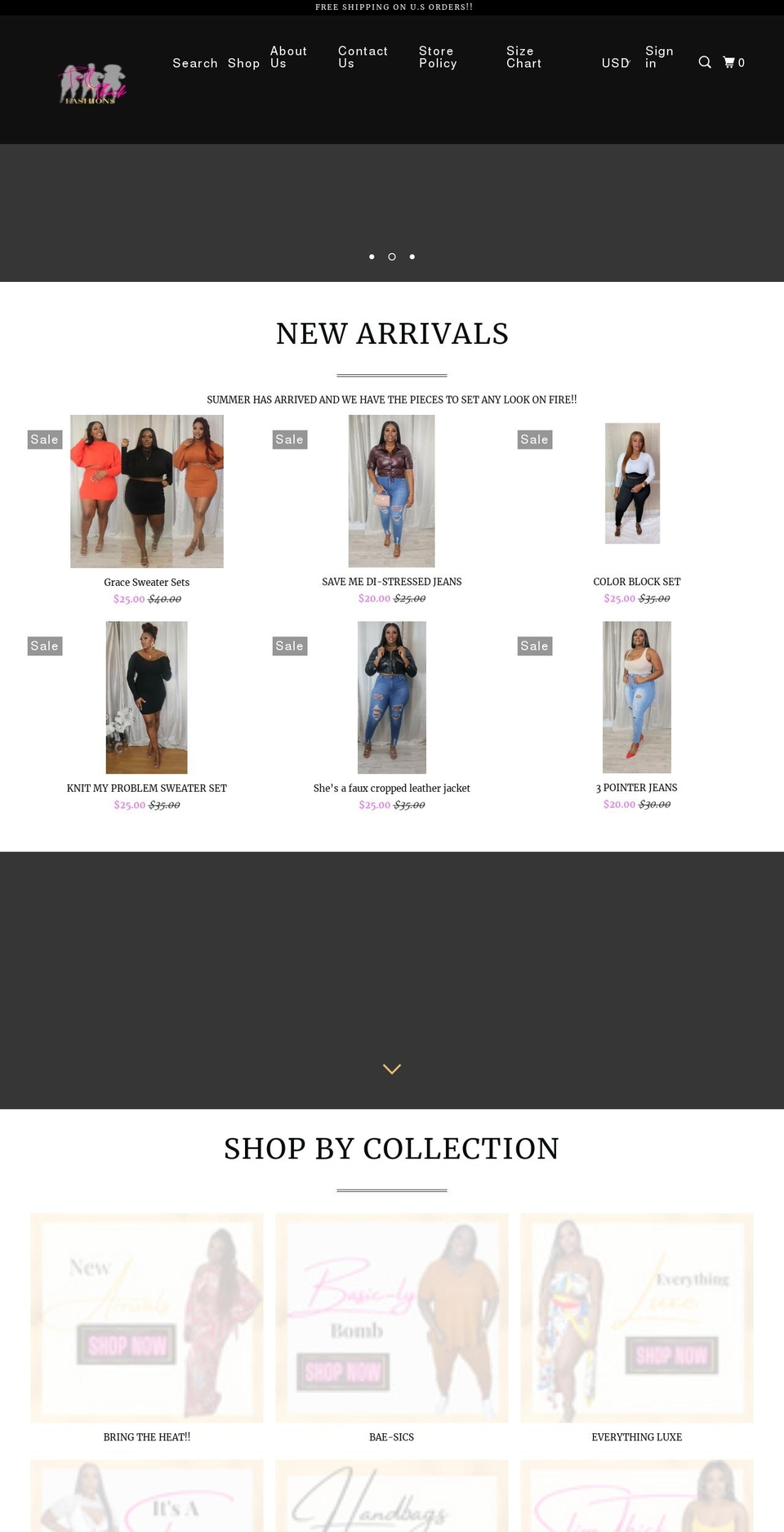
Task: Open the USD currency dropdown
Action: pyautogui.click(x=616, y=63)
